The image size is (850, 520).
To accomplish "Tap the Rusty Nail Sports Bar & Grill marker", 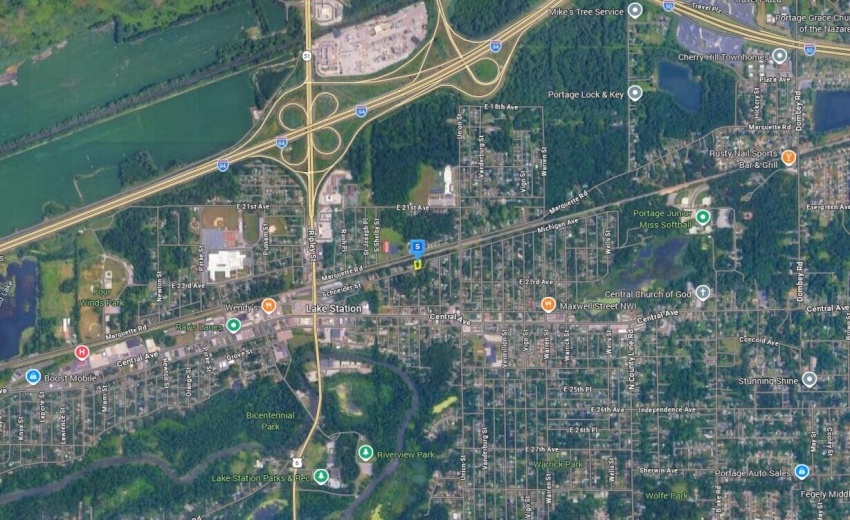I will [788, 157].
